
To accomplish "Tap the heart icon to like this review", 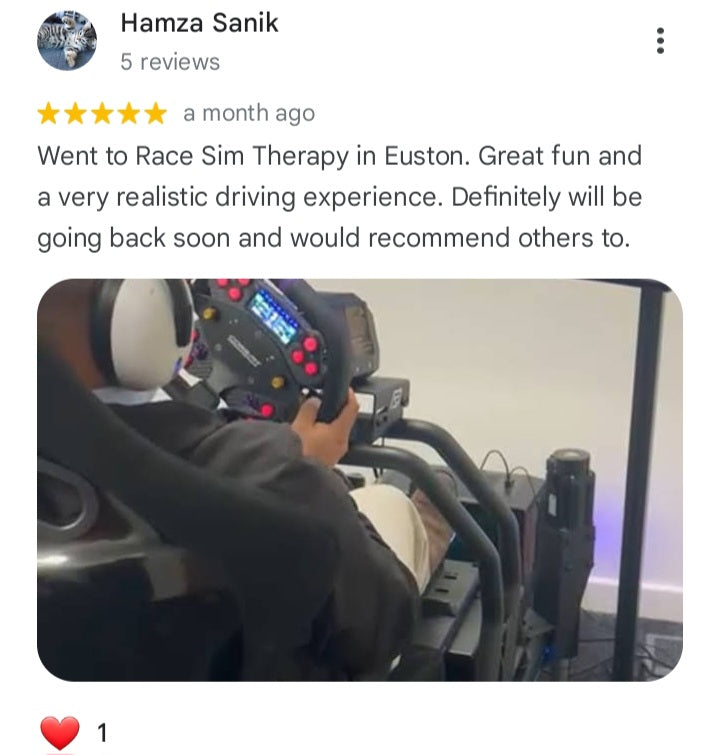I will (x=60, y=732).
